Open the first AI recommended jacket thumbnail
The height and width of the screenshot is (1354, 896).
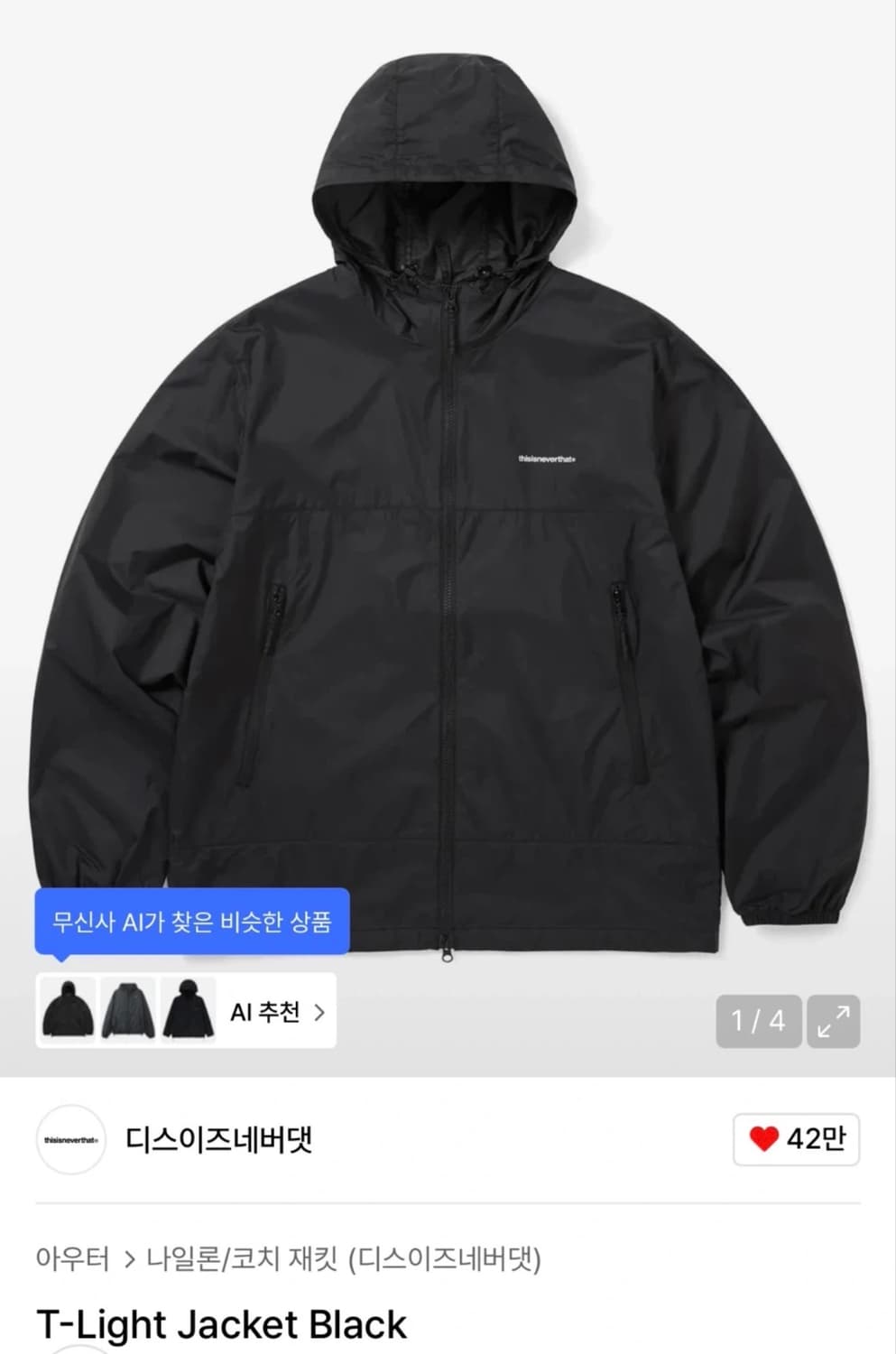coord(67,1009)
